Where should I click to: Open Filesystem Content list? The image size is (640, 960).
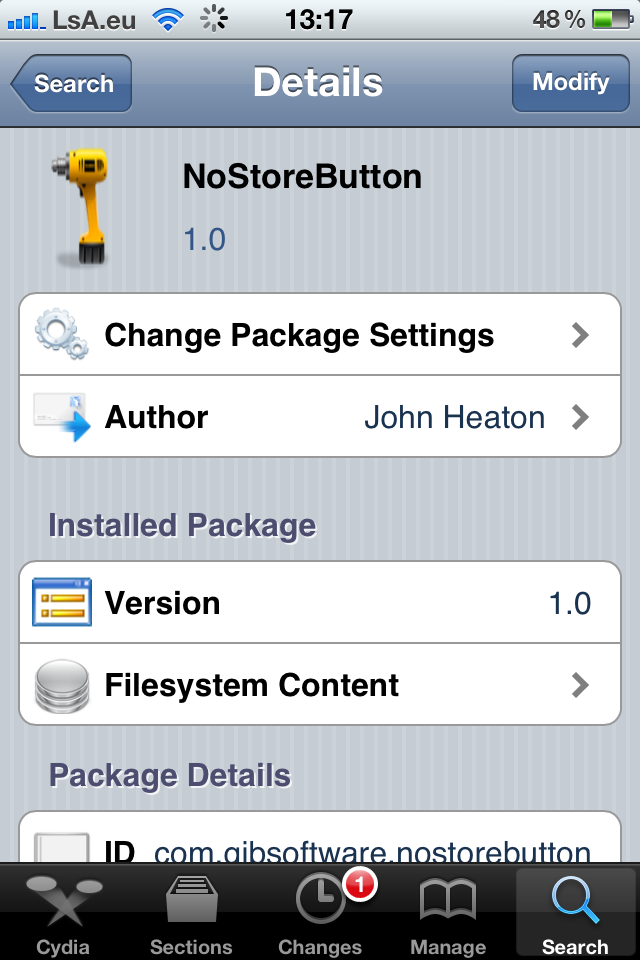[320, 685]
